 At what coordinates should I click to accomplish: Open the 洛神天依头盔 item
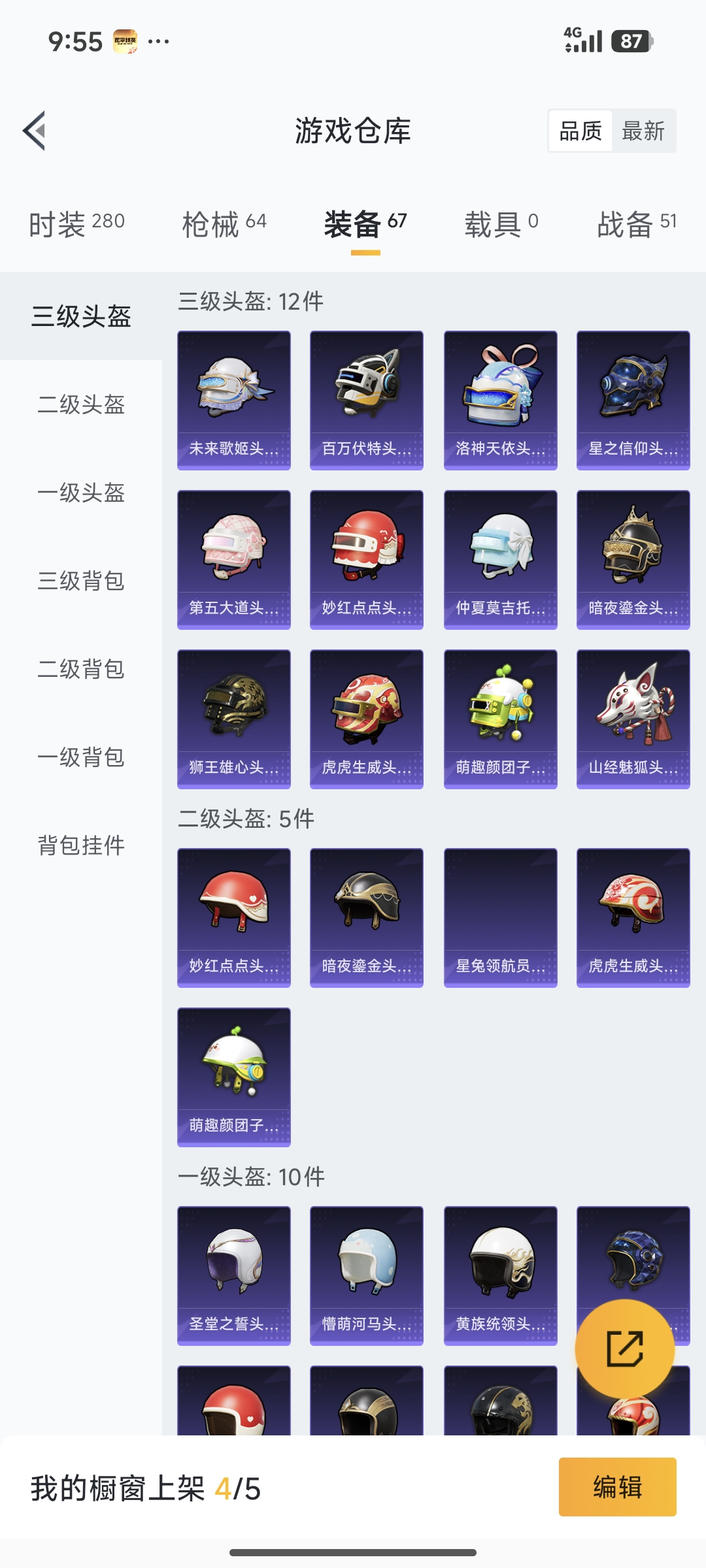[x=500, y=399]
